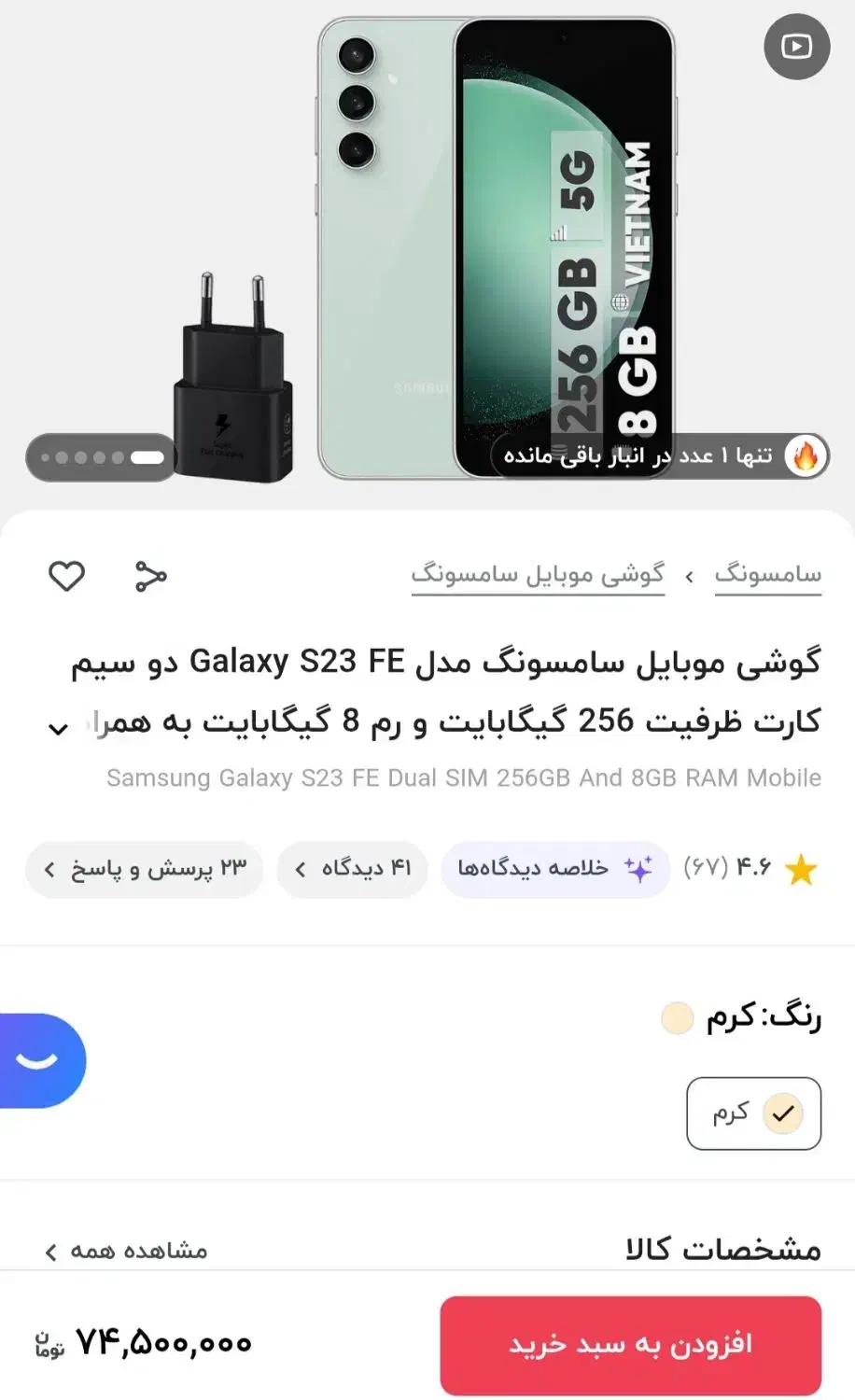Click افزودن به سبد خرید button

pyautogui.click(x=633, y=1344)
